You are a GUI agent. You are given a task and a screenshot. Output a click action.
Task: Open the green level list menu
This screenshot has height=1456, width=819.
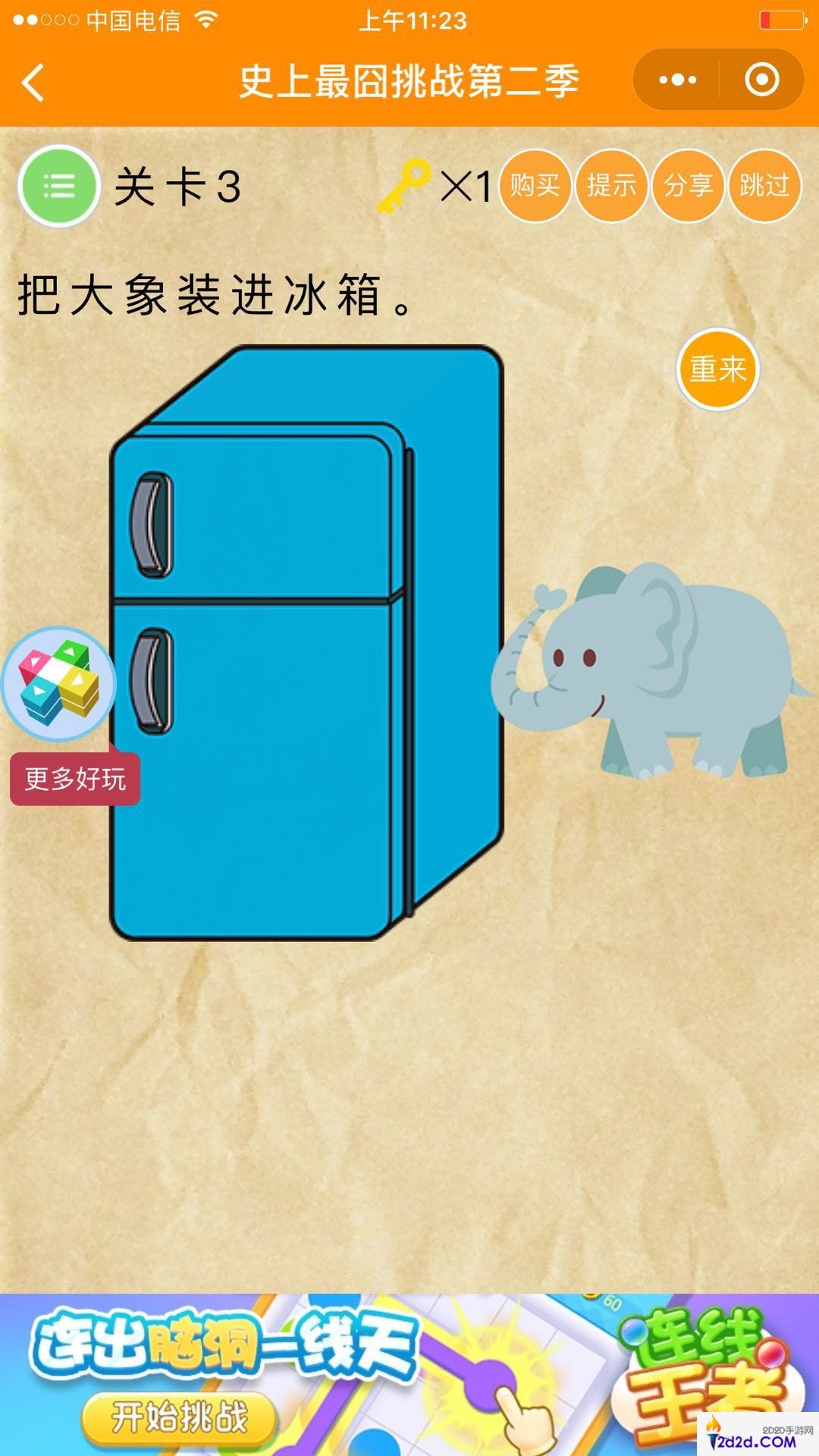(x=59, y=186)
